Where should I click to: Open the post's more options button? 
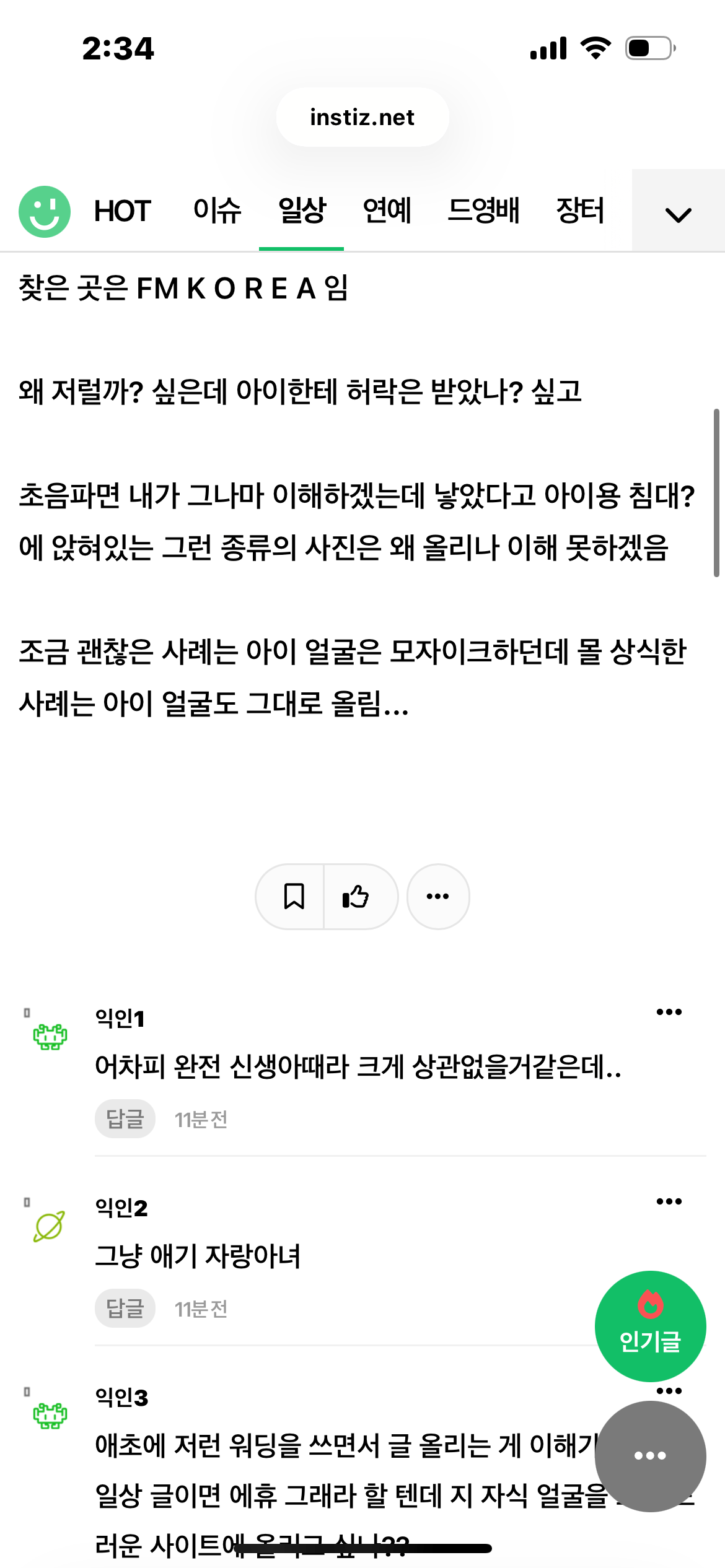[438, 896]
